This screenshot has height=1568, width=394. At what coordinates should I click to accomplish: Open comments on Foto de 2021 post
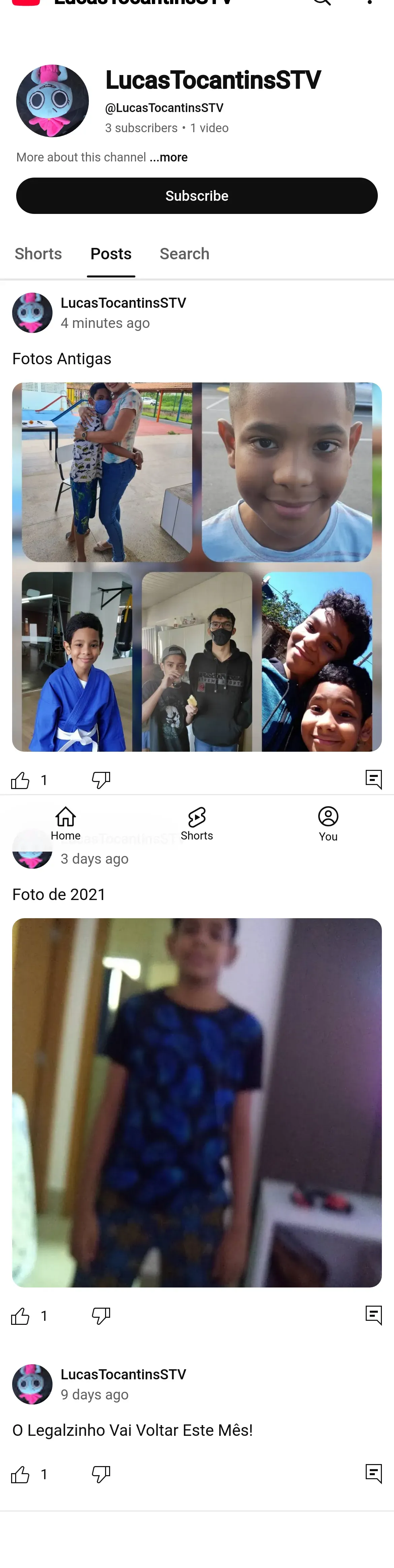[373, 1315]
